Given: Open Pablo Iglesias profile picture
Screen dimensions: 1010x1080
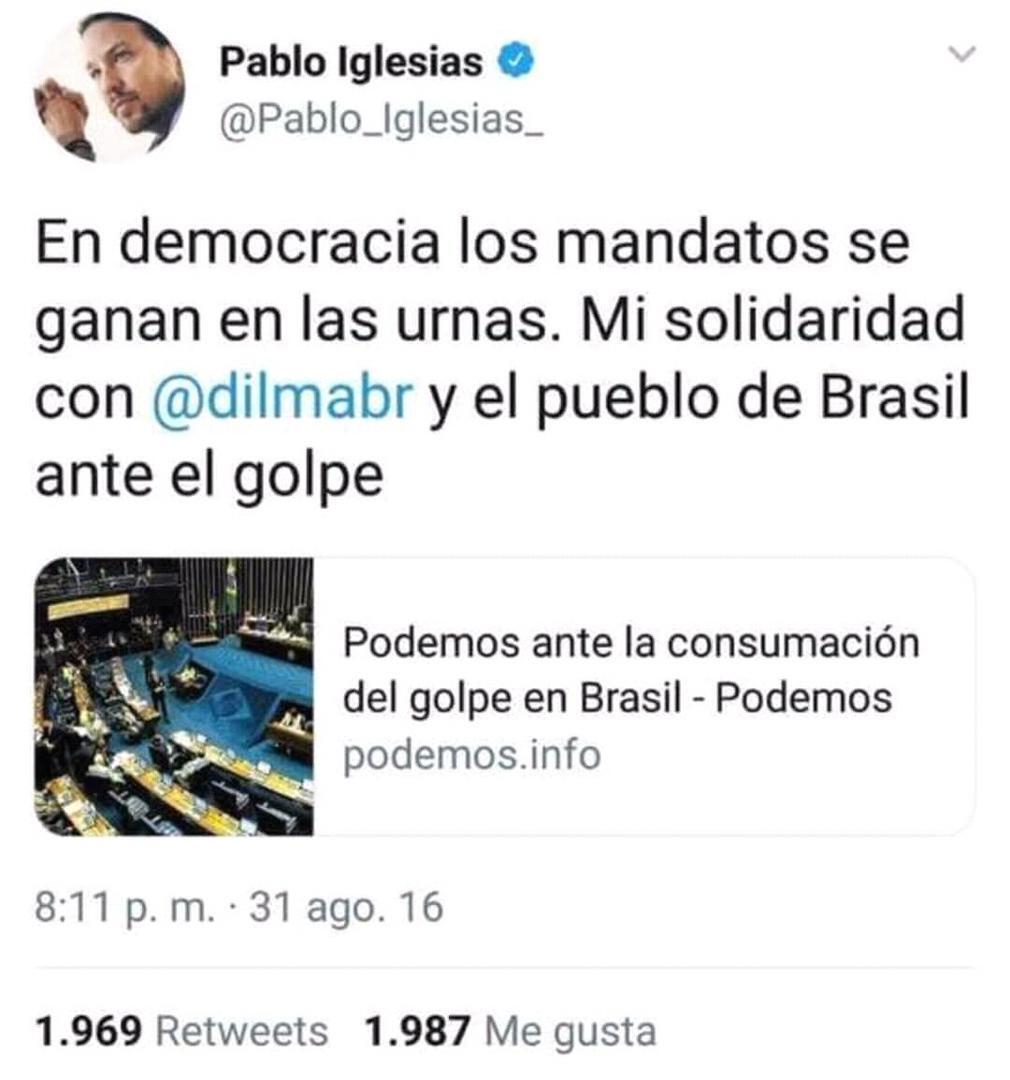Looking at the screenshot, I should point(111,87).
